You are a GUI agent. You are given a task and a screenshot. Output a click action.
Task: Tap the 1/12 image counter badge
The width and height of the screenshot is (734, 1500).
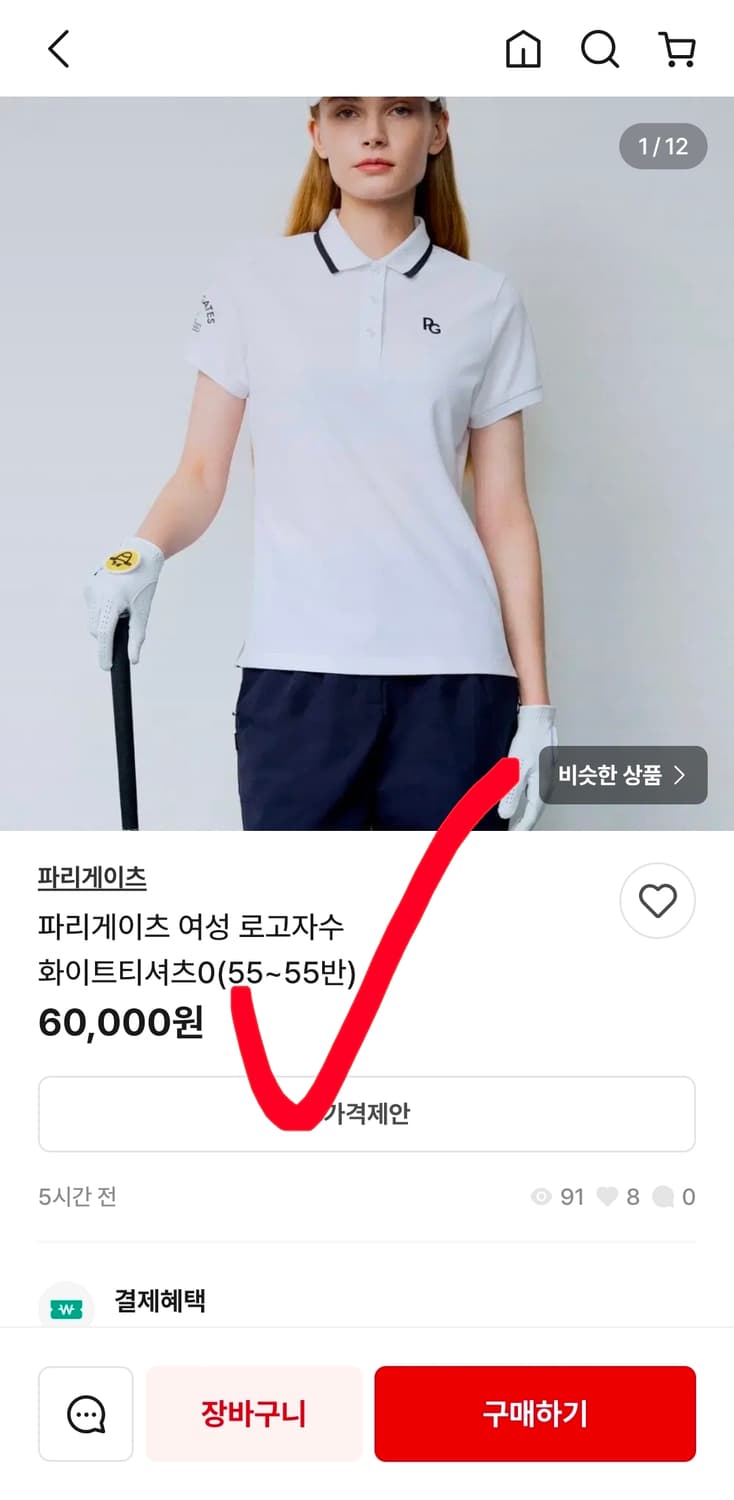point(662,146)
